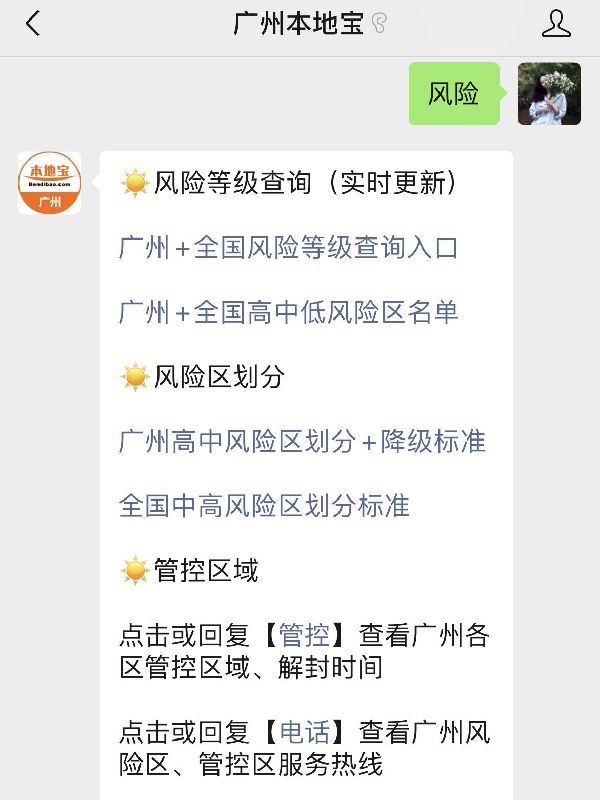Viewport: 600px width, 800px height.
Task: Open my own avatar photo
Action: click(x=549, y=94)
